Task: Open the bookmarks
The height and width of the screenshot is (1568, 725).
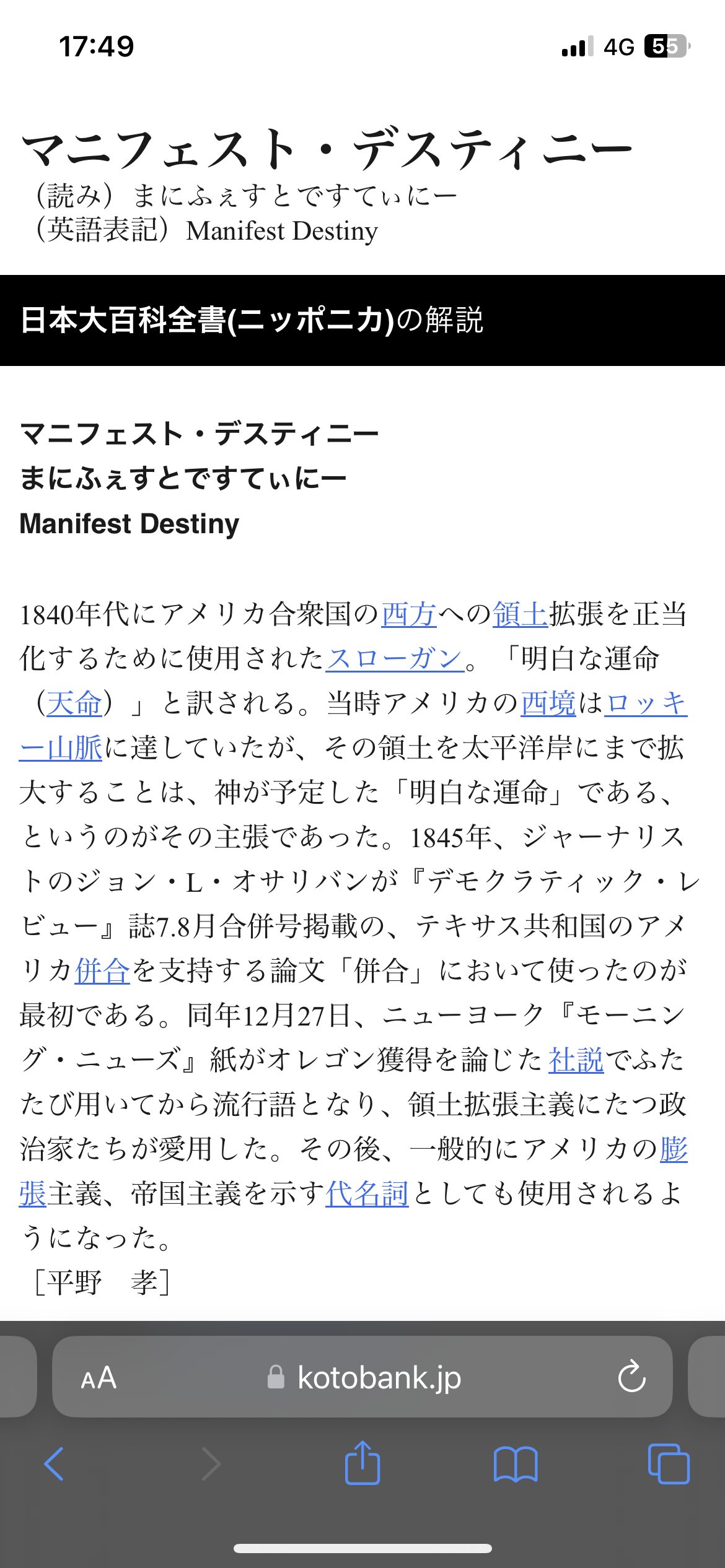Action: (516, 1464)
